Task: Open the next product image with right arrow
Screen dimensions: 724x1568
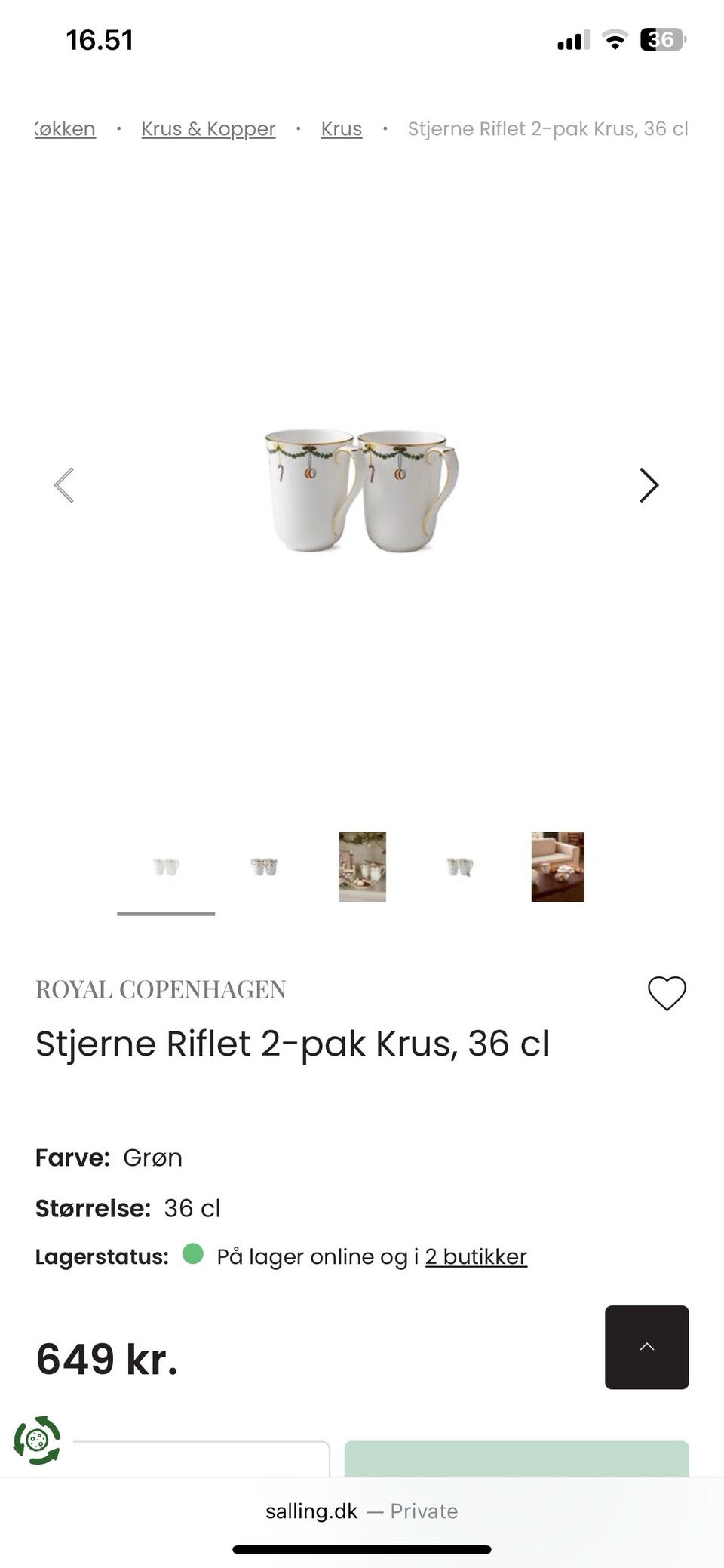Action: coord(649,485)
